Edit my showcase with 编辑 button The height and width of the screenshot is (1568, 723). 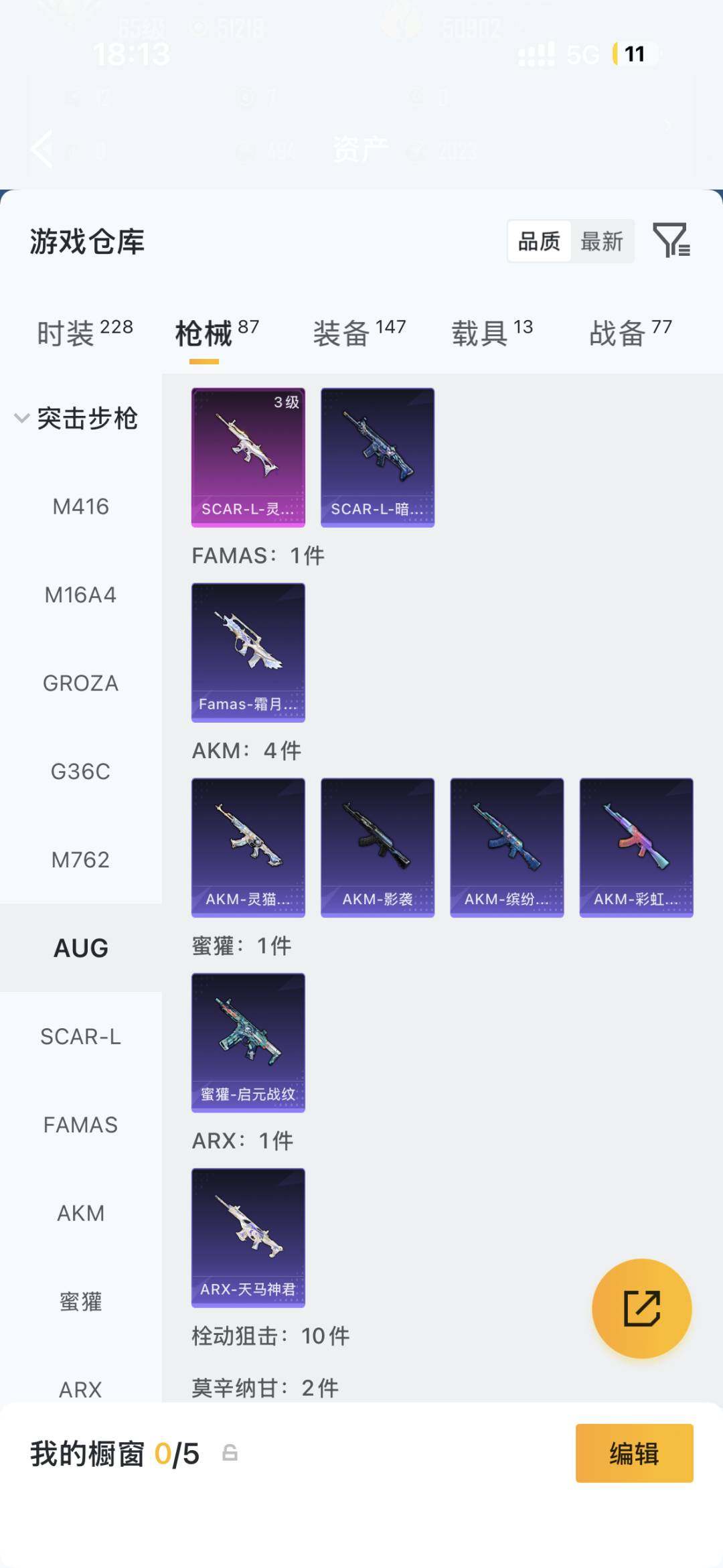click(634, 1453)
